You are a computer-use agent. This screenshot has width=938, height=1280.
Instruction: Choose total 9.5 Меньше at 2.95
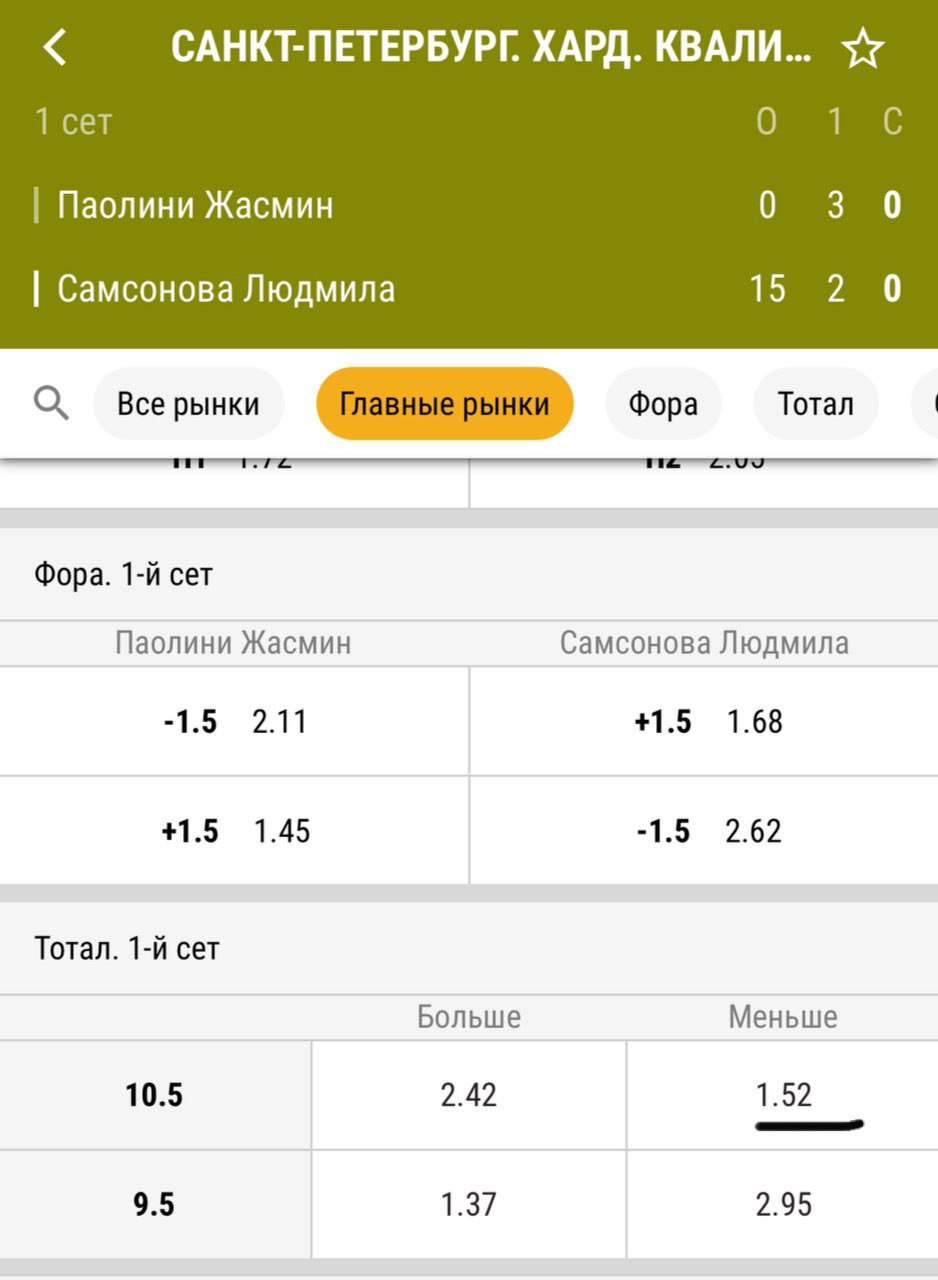pos(783,1204)
